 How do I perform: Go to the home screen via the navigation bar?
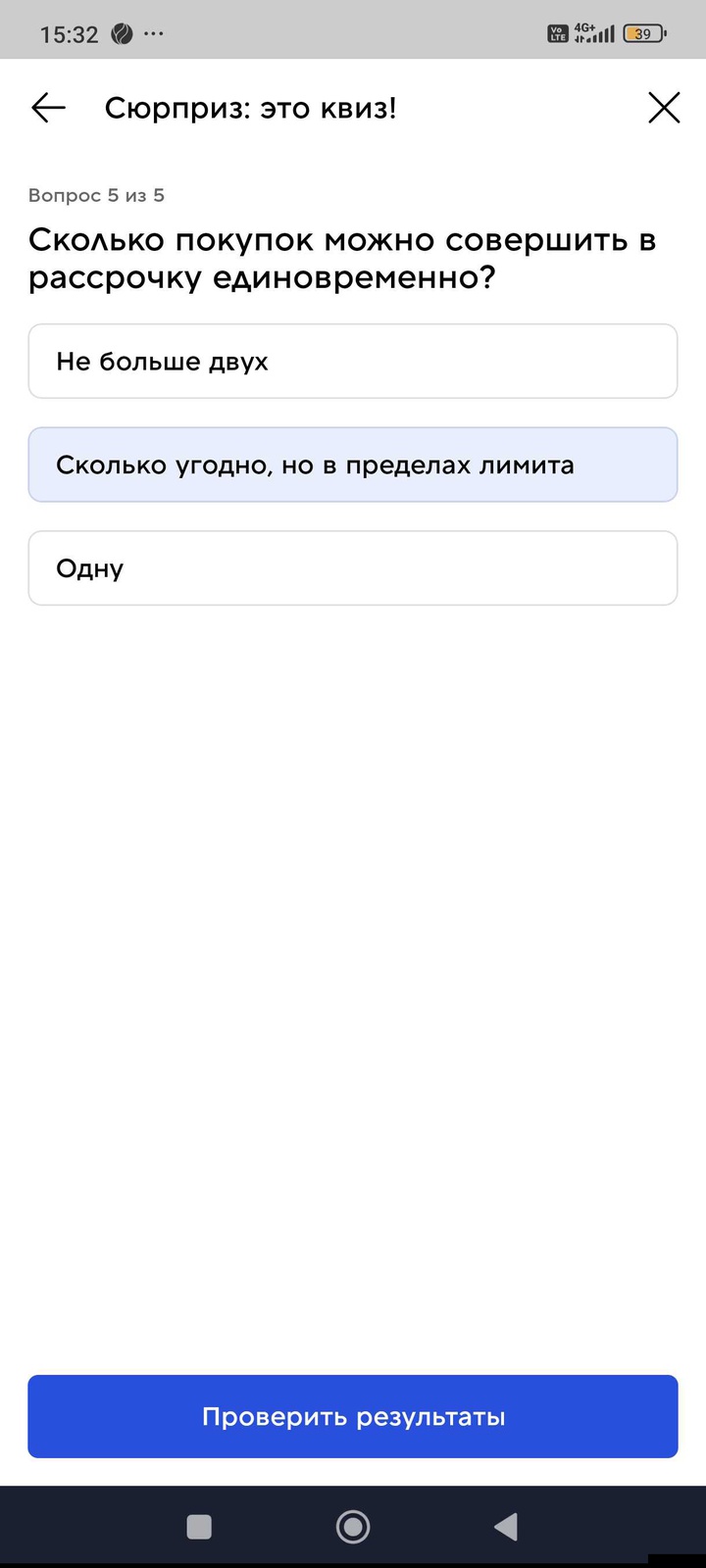coord(353,1526)
